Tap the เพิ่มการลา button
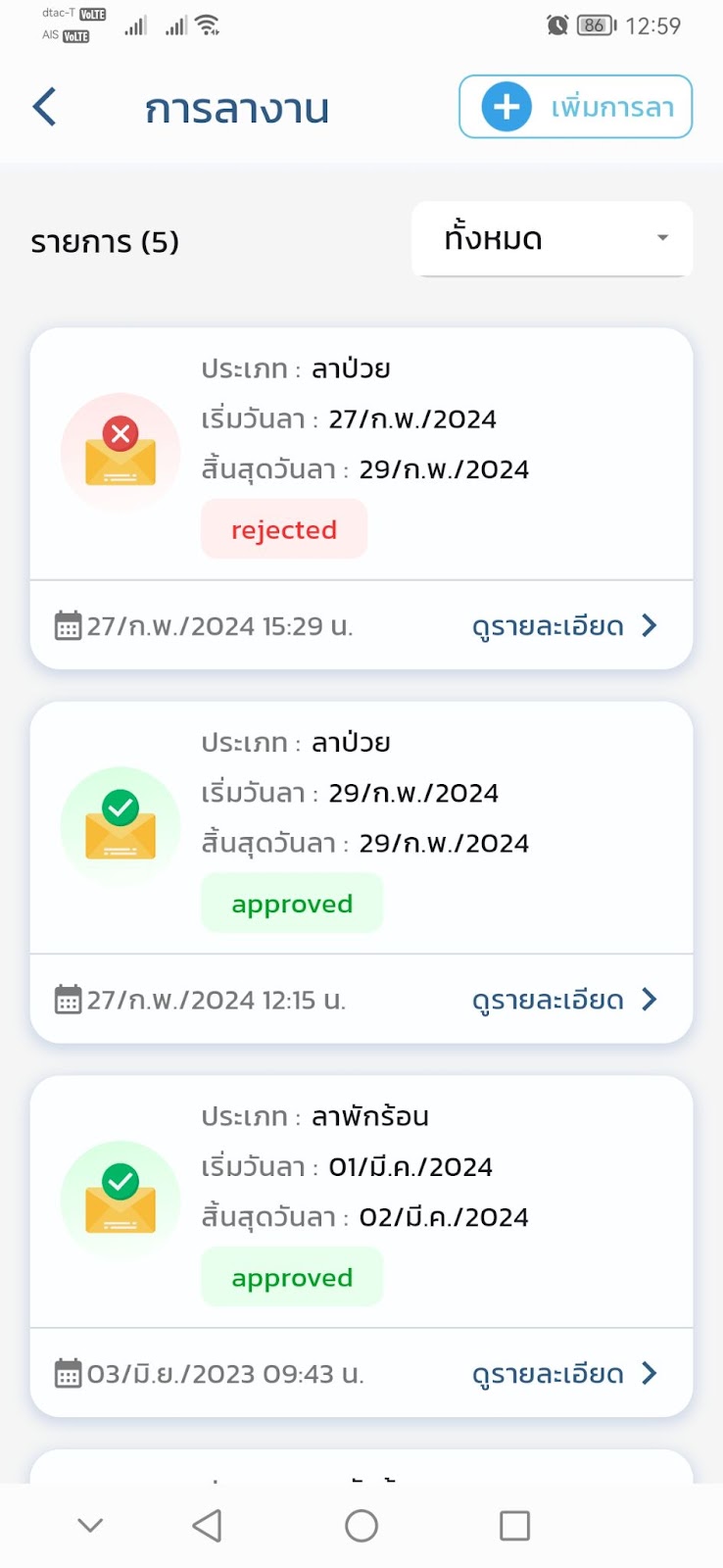 coord(576,107)
